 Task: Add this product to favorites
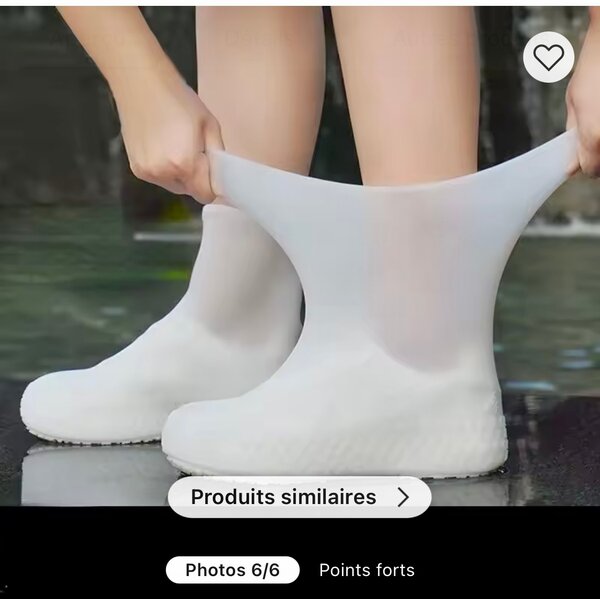(548, 58)
